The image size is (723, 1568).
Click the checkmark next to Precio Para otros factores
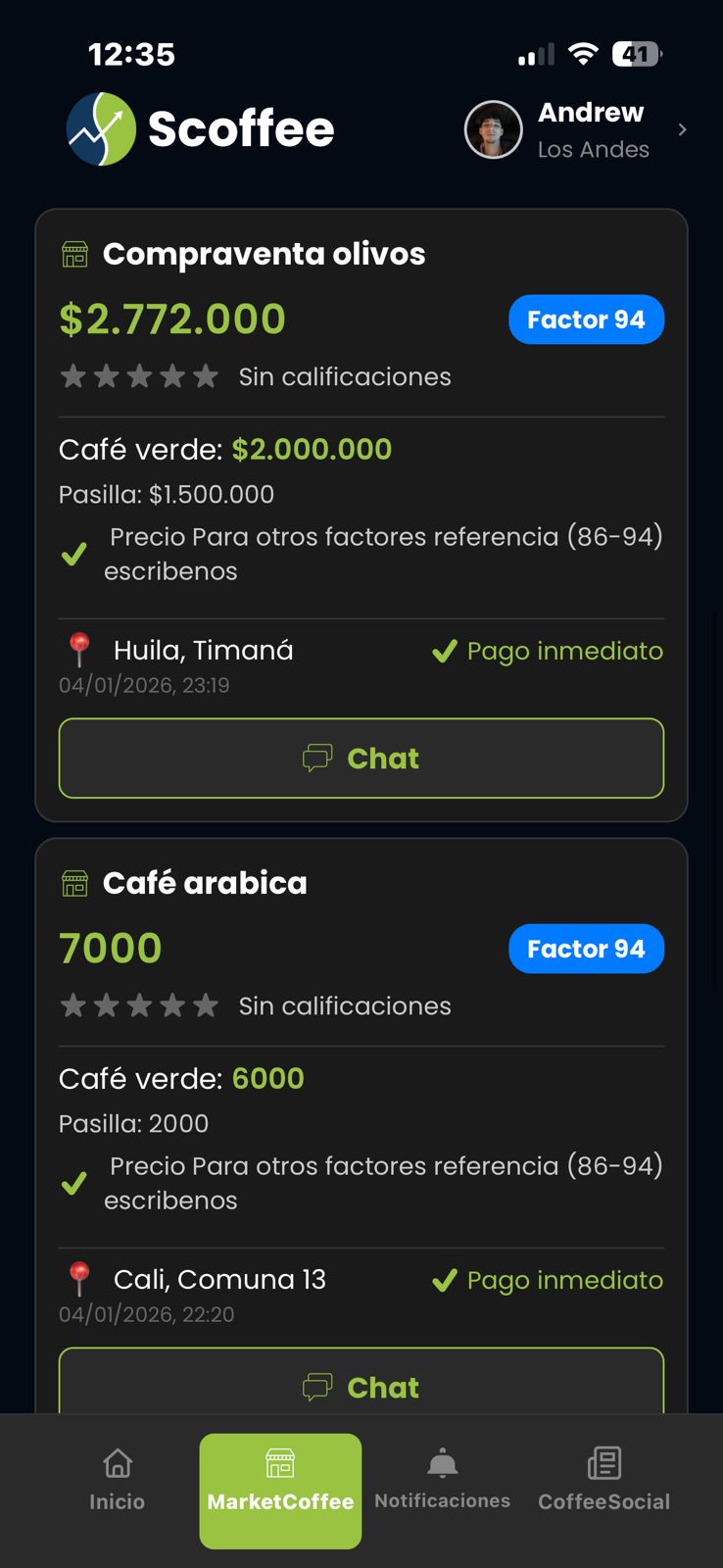coord(73,555)
